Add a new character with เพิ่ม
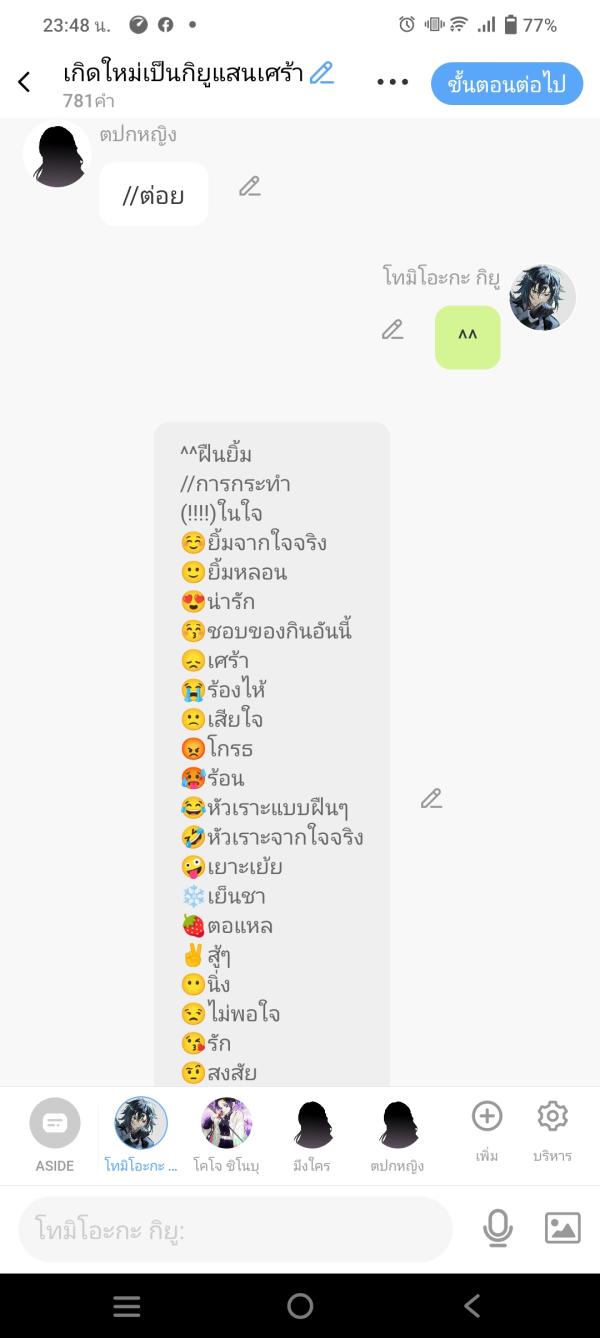This screenshot has width=600, height=1338. (x=487, y=1117)
